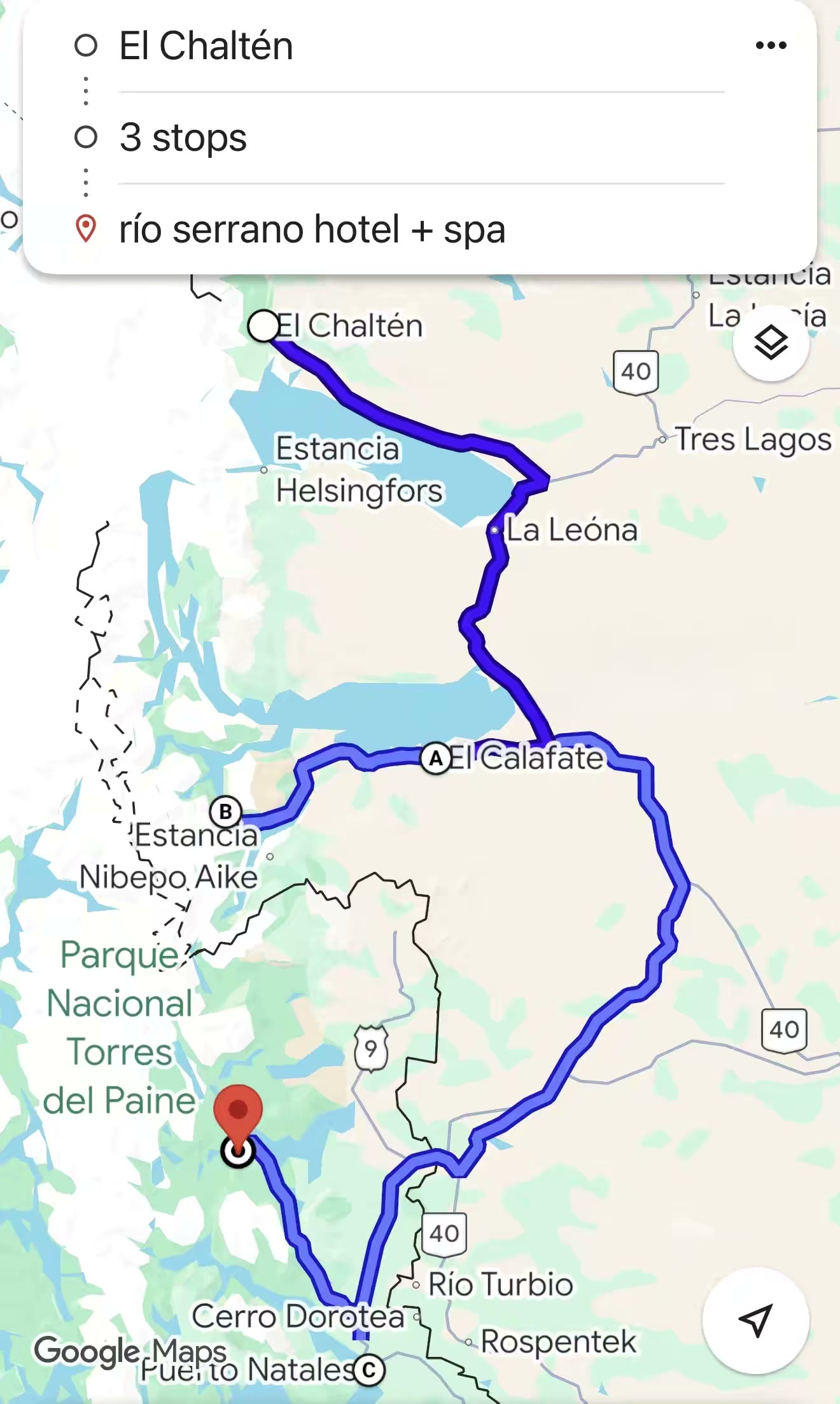Center map on my location
Screen dimensions: 840x1404
(755, 1321)
